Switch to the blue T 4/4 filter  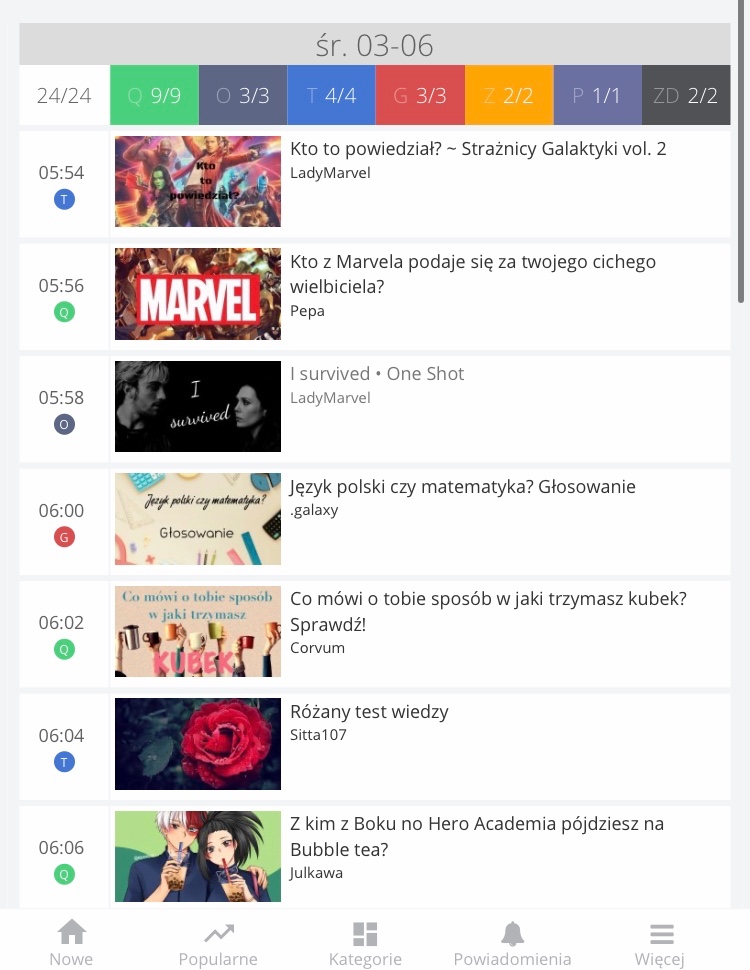pos(331,96)
